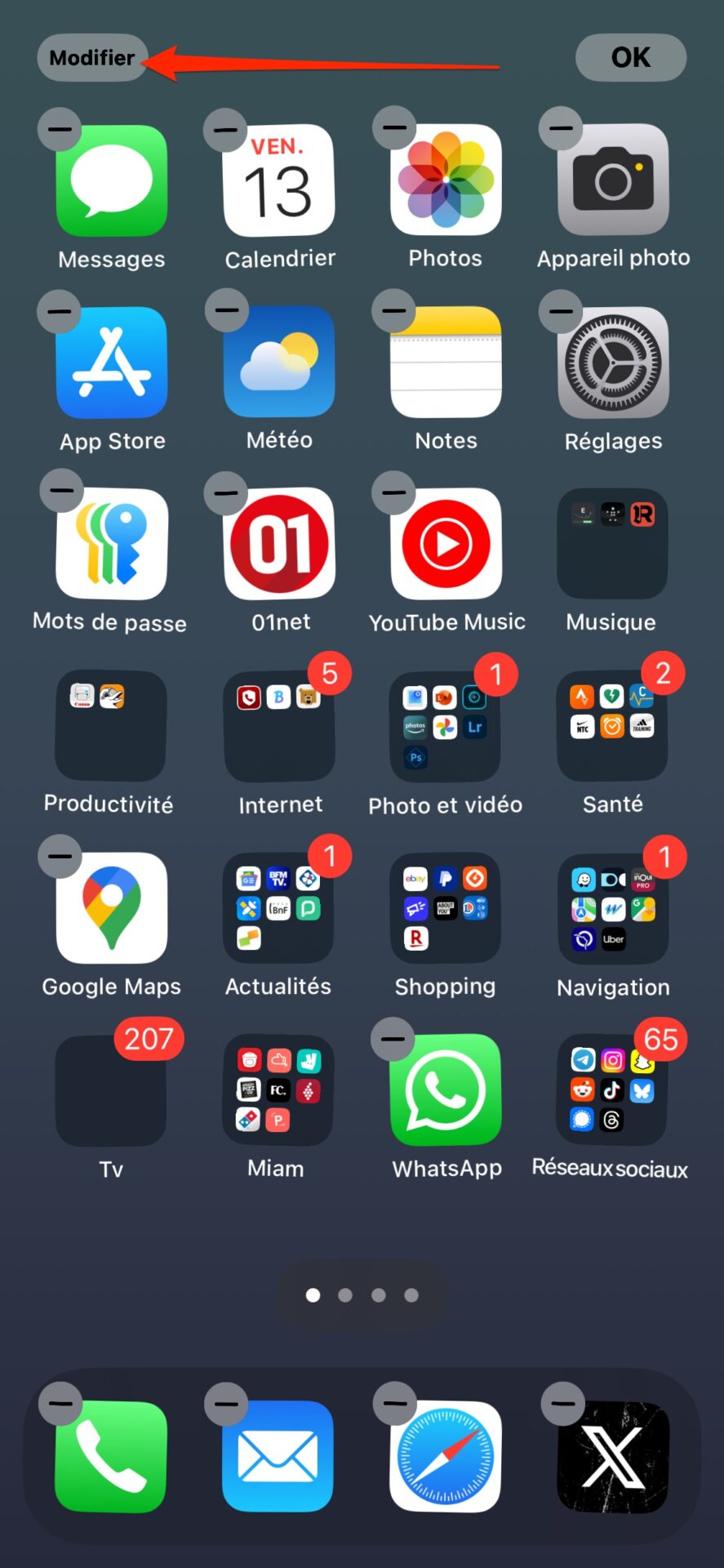Image resolution: width=724 pixels, height=1568 pixels.
Task: Open the Météo app
Action: [279, 363]
